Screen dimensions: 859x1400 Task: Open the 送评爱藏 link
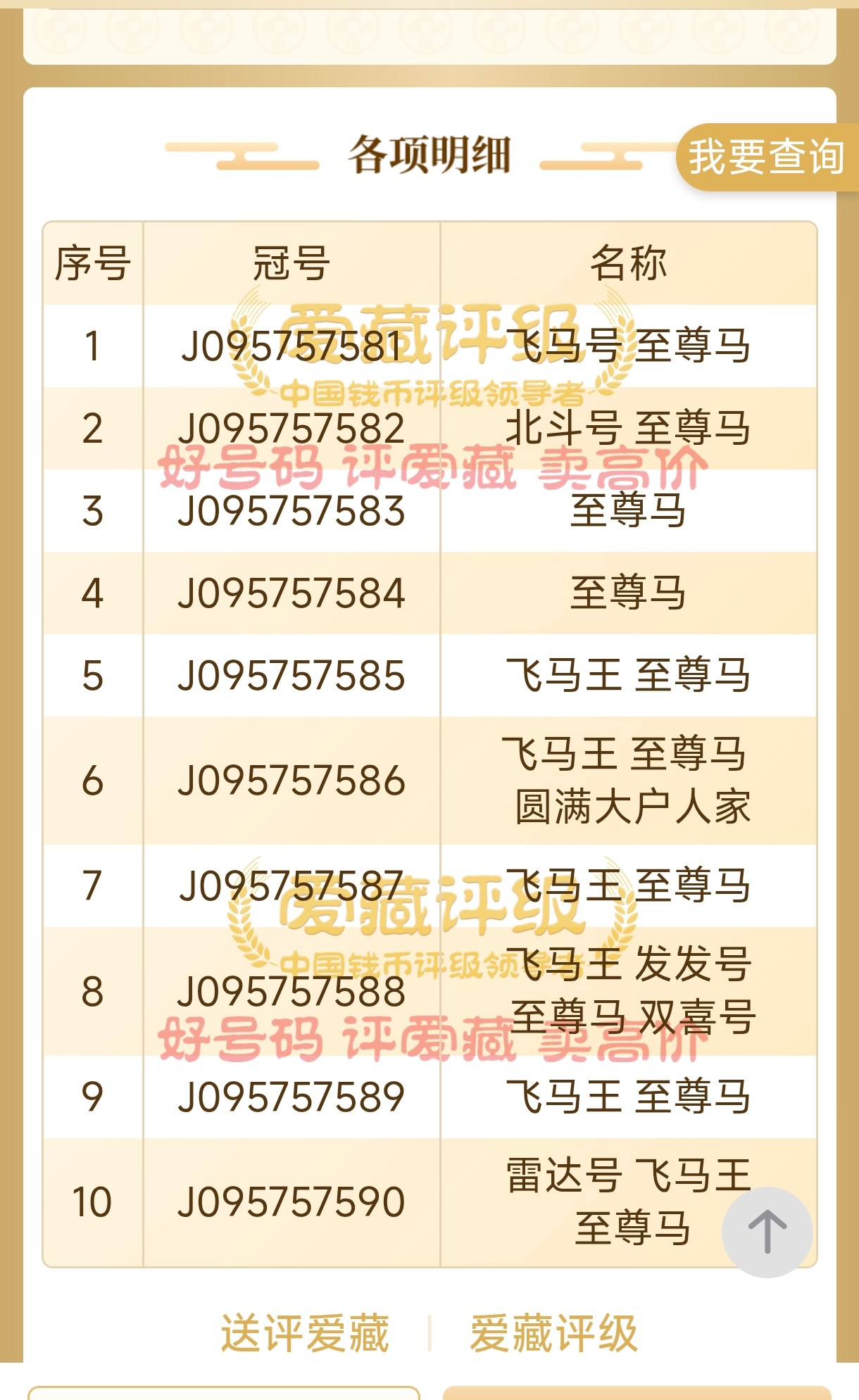[x=305, y=1333]
